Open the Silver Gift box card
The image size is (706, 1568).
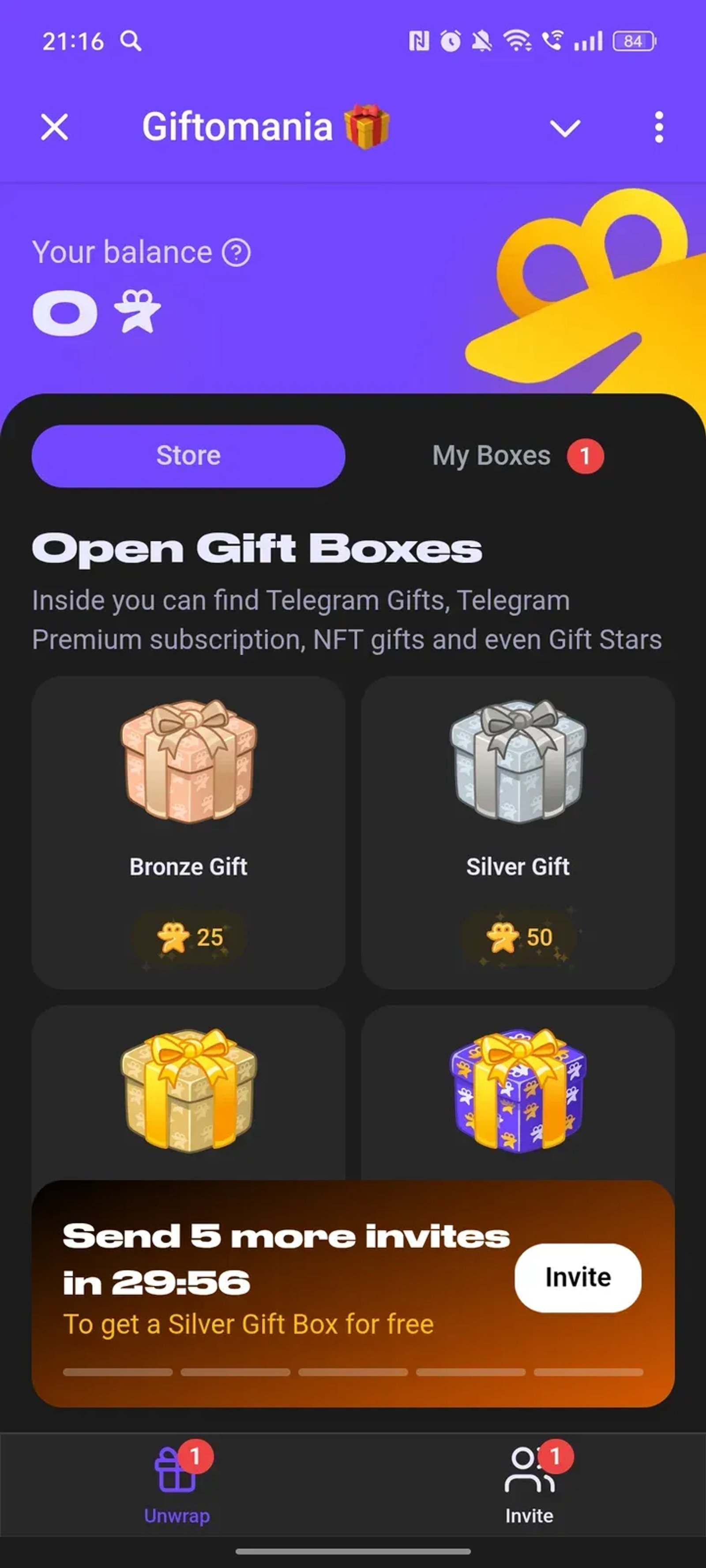(518, 832)
